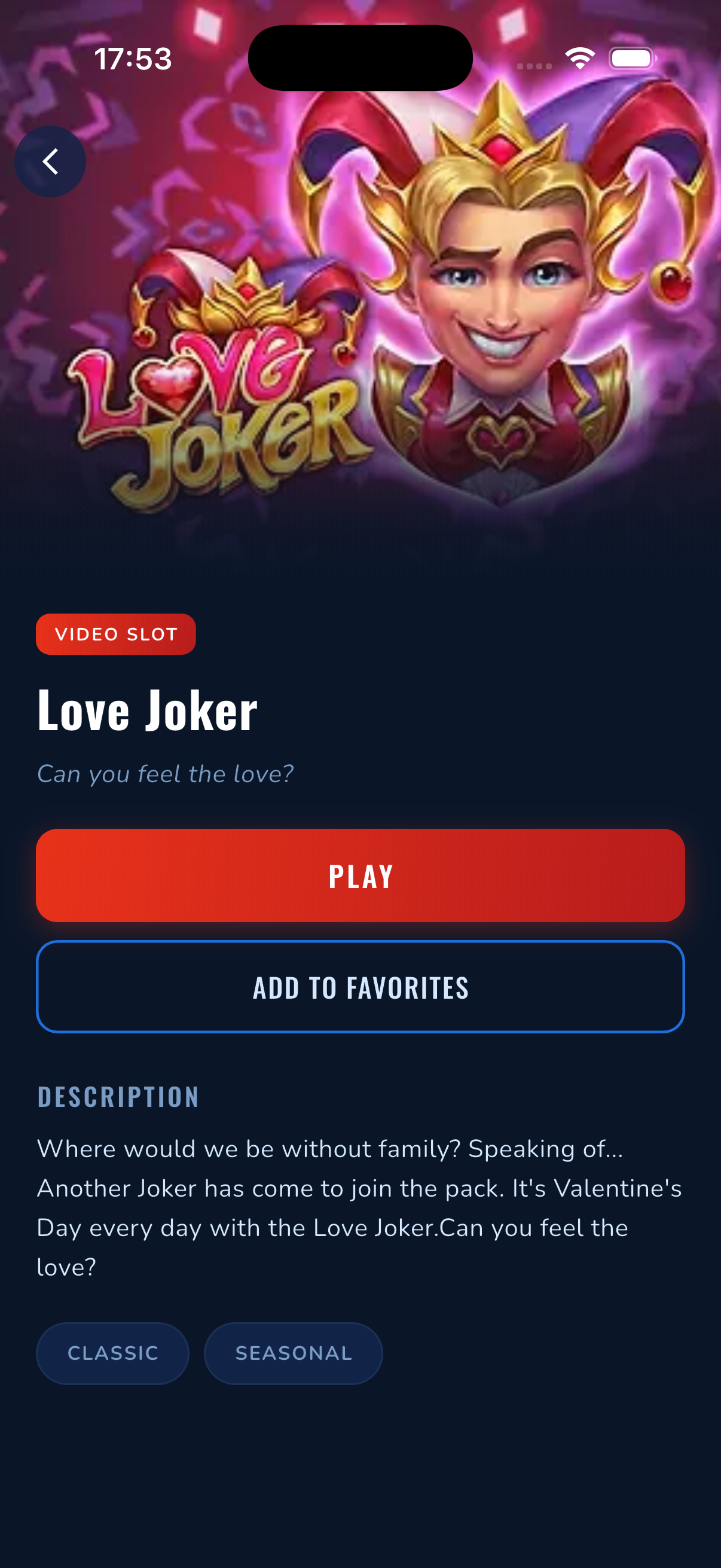Tap the Wi-Fi status icon
The image size is (721, 1568).
point(578,57)
